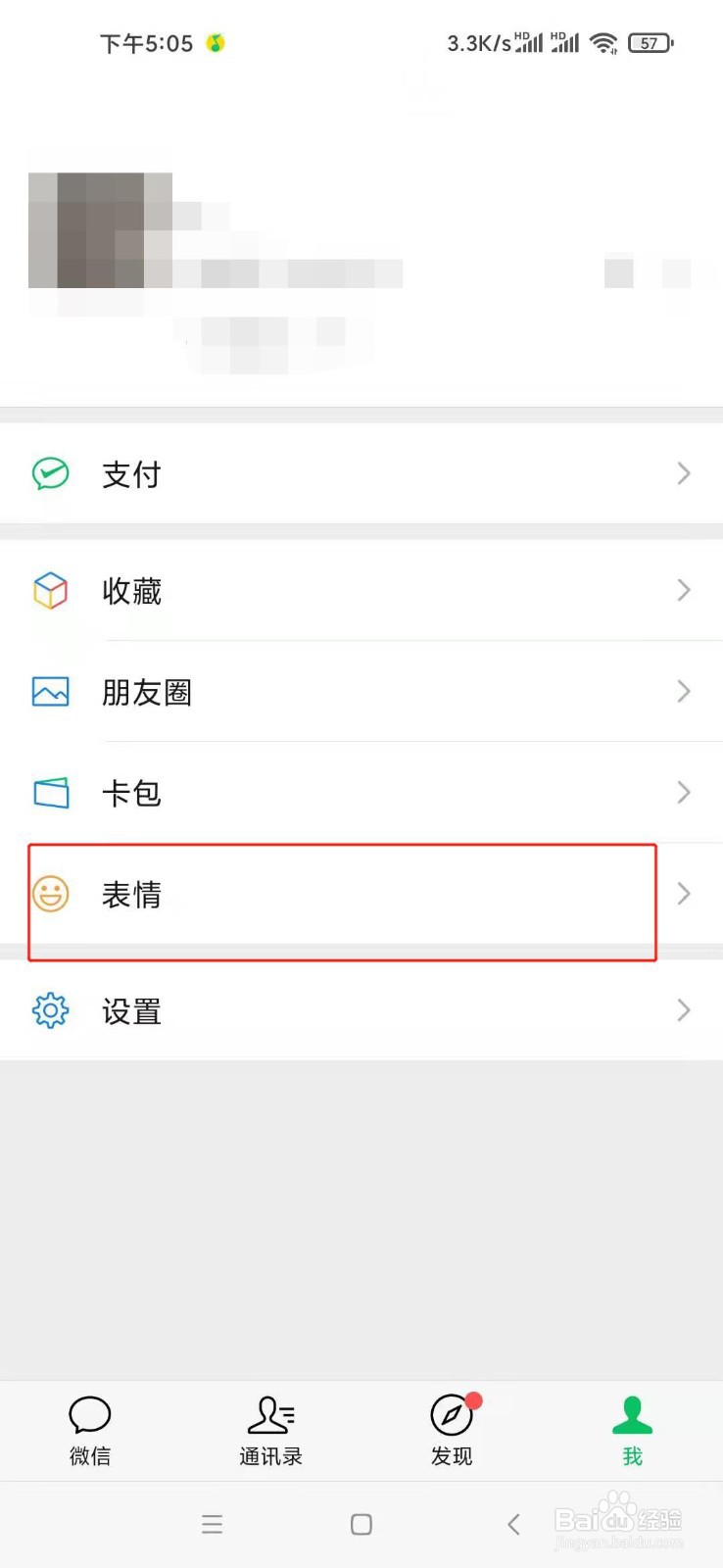Switch to the 发现 tab

[451, 1431]
